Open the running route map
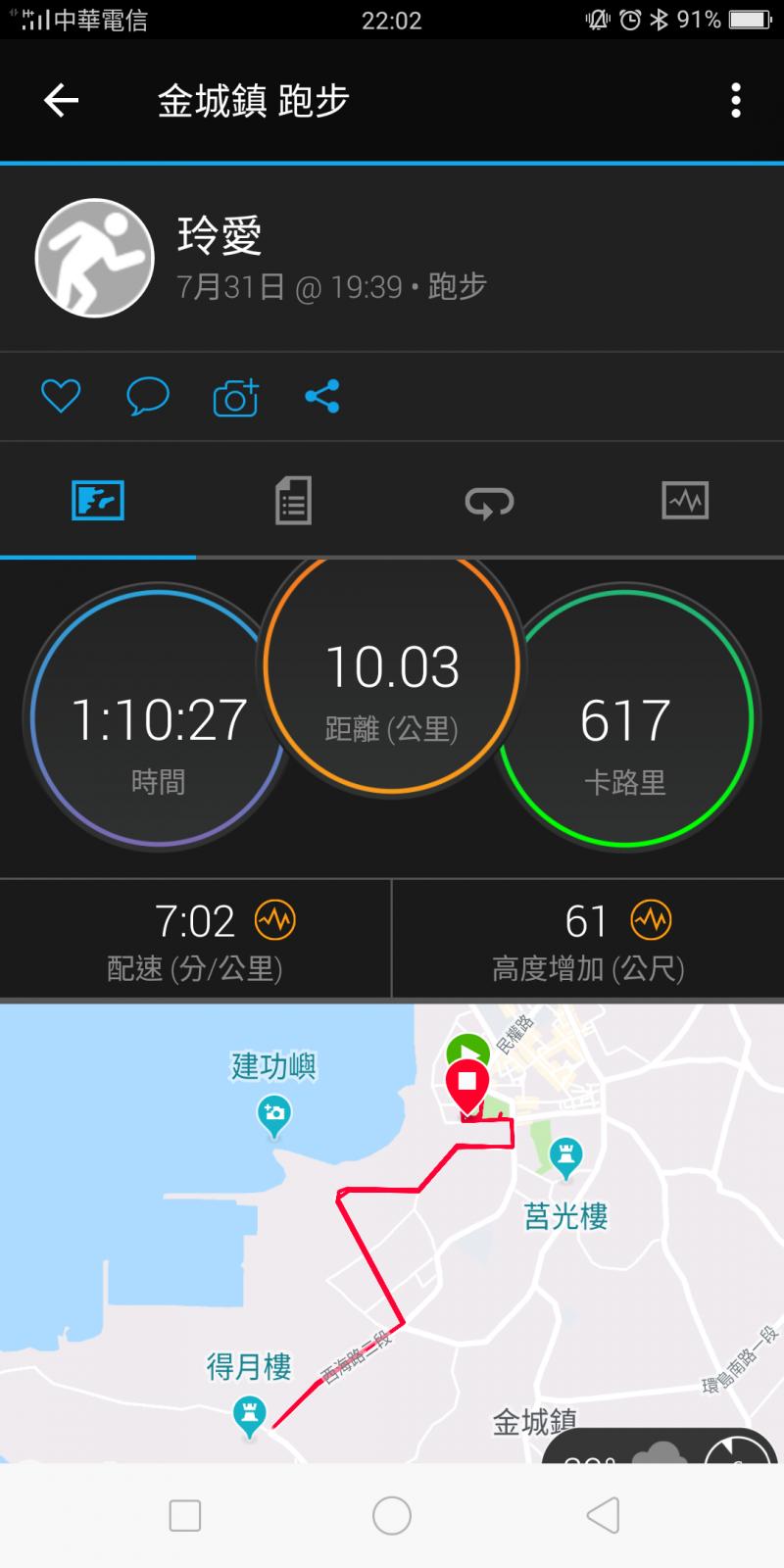Image resolution: width=784 pixels, height=1568 pixels. click(x=392, y=1233)
